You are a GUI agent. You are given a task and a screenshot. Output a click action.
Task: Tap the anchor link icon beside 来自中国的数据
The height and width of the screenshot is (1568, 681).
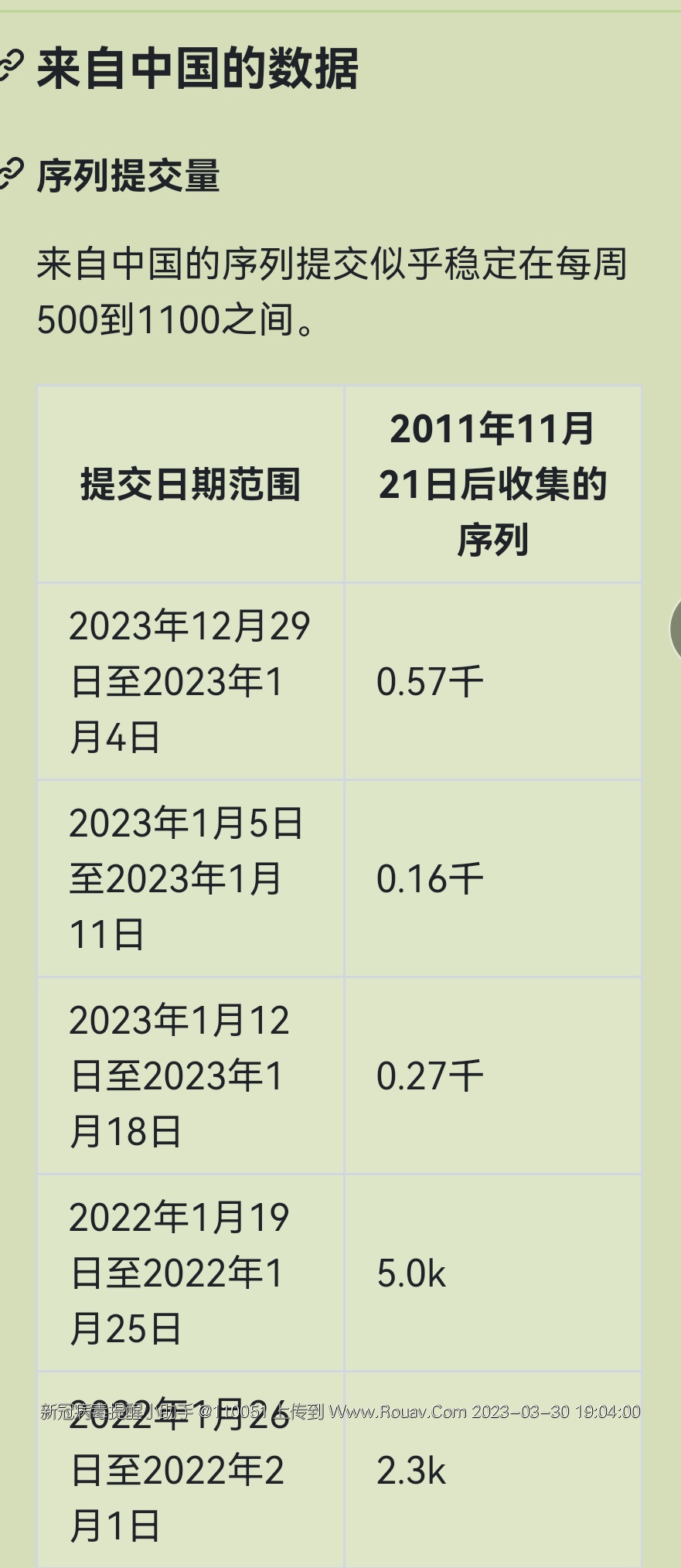pos(11,67)
